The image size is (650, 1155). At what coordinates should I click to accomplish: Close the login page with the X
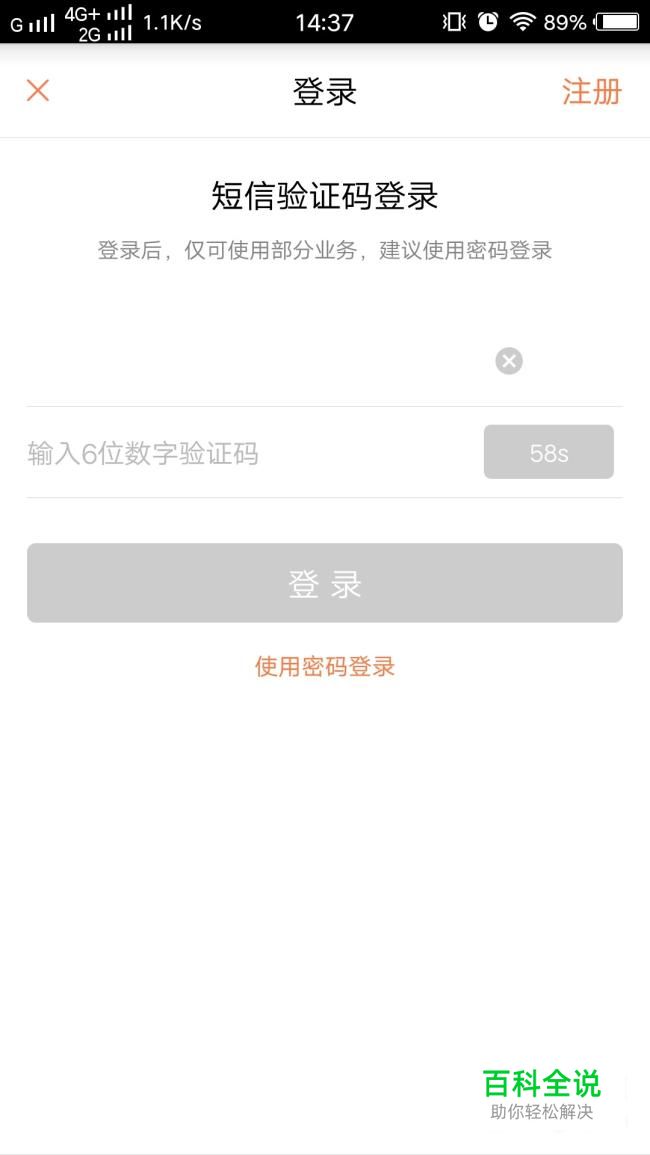tap(38, 91)
